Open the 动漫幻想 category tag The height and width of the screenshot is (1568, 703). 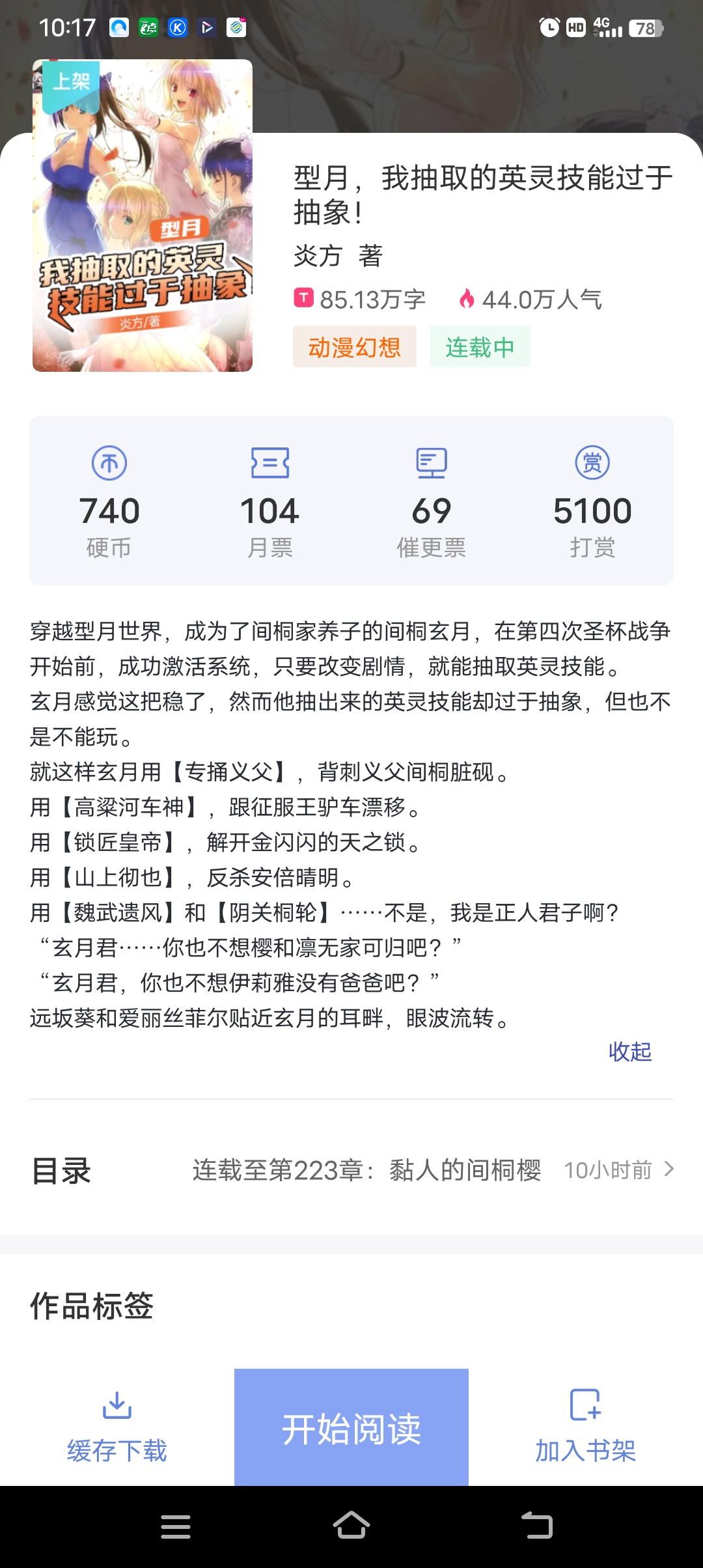[x=354, y=347]
